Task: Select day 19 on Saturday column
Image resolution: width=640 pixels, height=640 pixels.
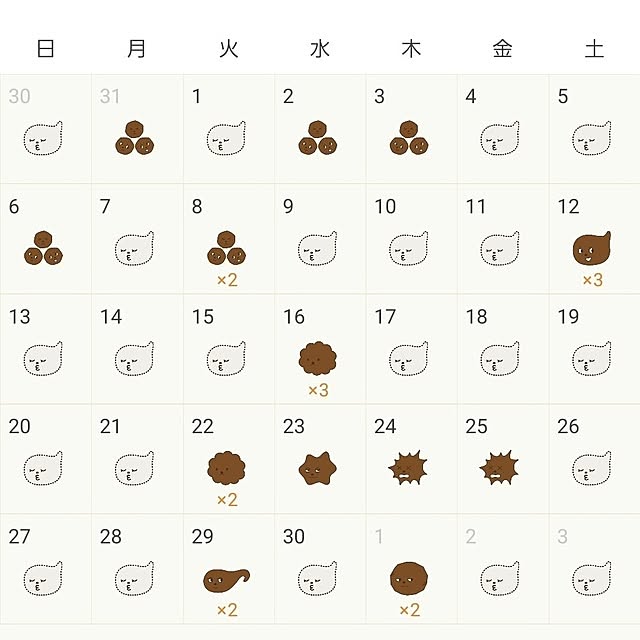Action: tap(593, 350)
